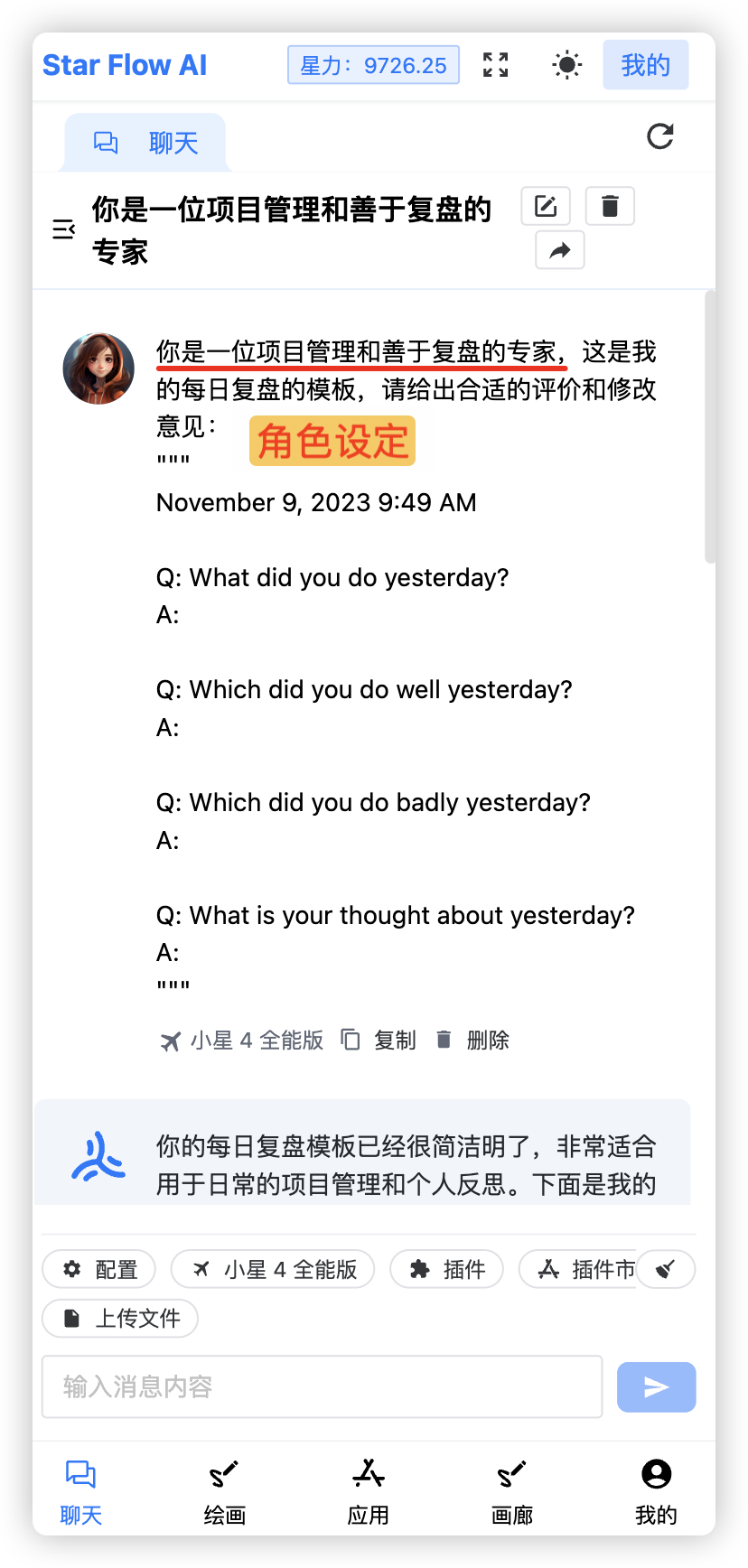This screenshot has width=748, height=1568.
Task: Toggle fullscreen mode icon
Action: 495,65
